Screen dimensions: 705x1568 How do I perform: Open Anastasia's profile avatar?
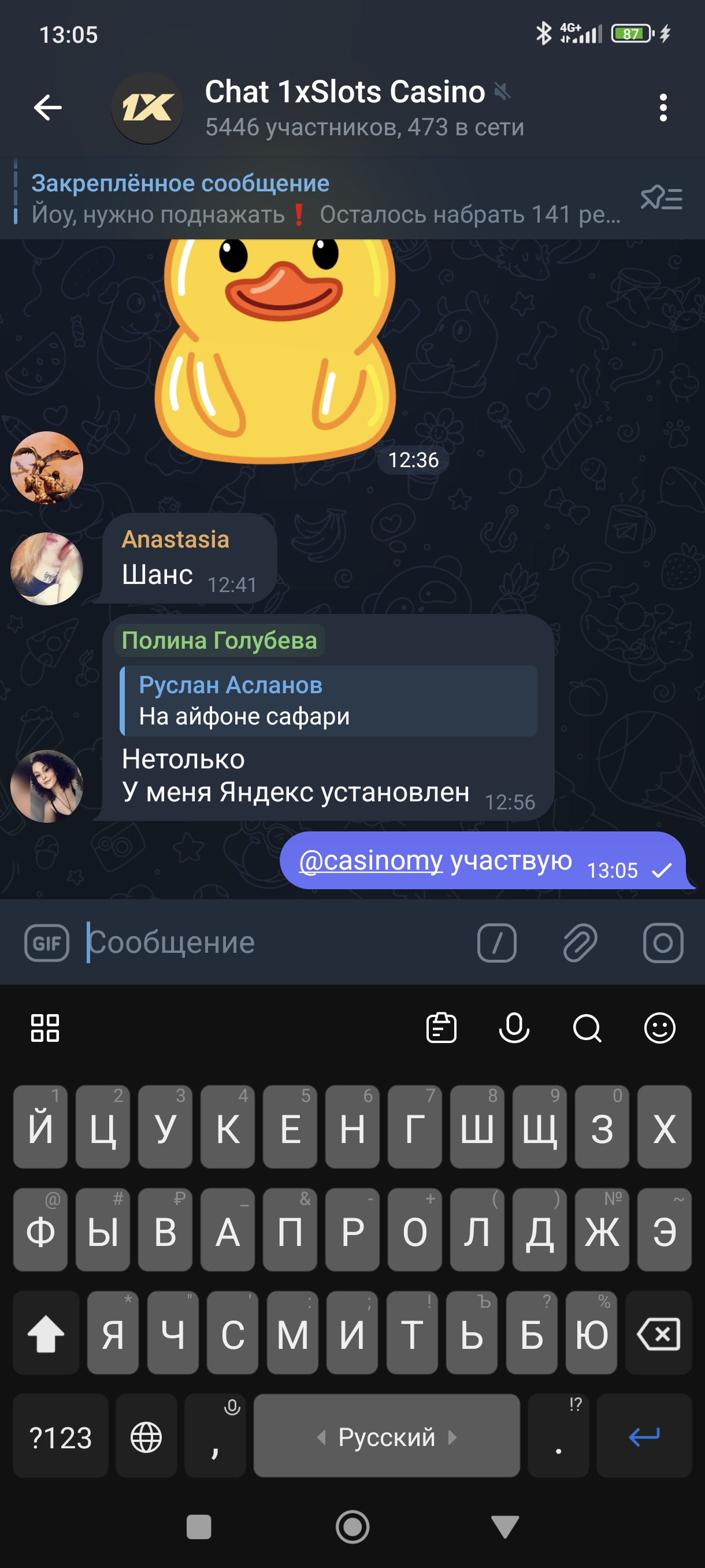click(47, 568)
